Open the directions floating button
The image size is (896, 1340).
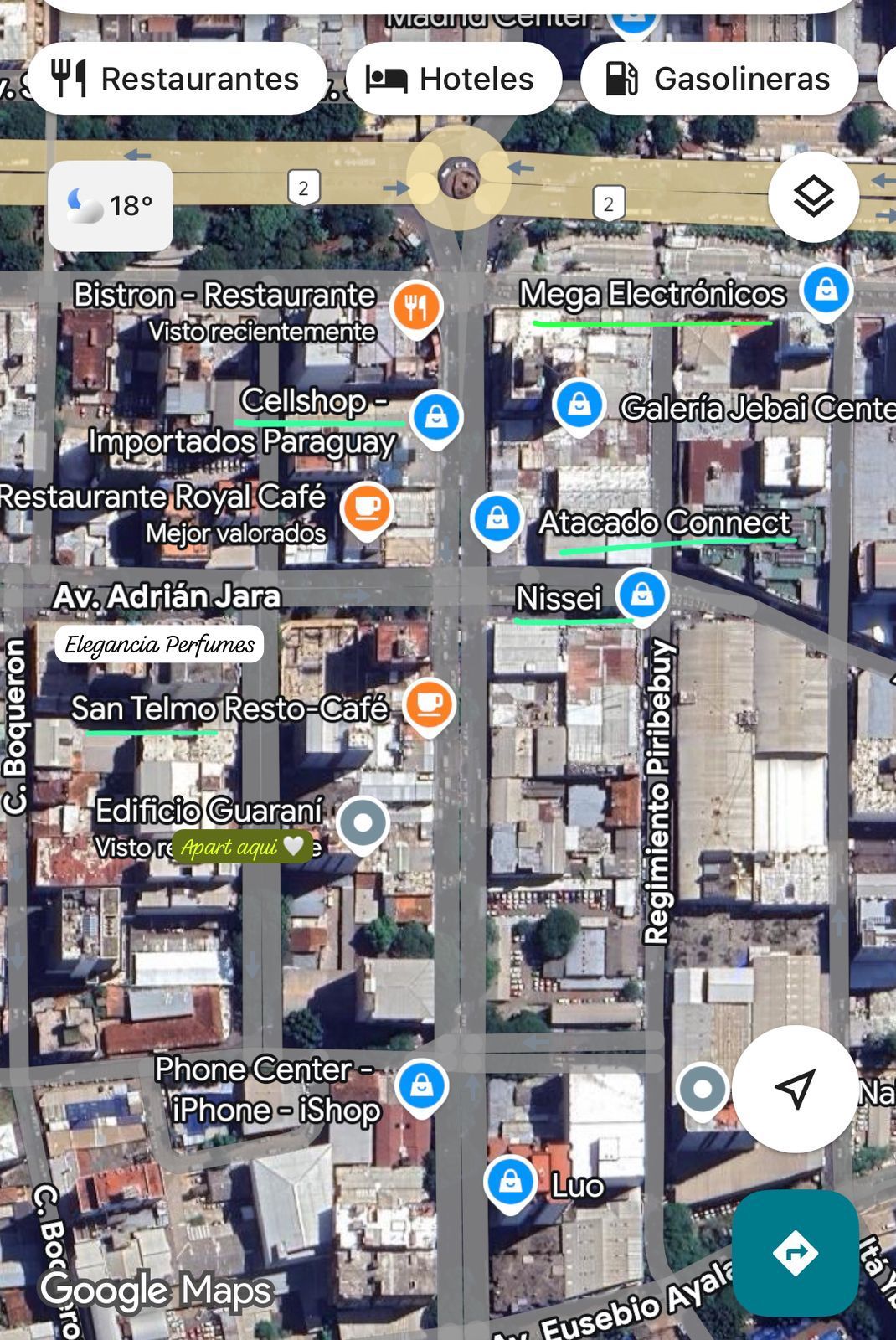pyautogui.click(x=795, y=1253)
